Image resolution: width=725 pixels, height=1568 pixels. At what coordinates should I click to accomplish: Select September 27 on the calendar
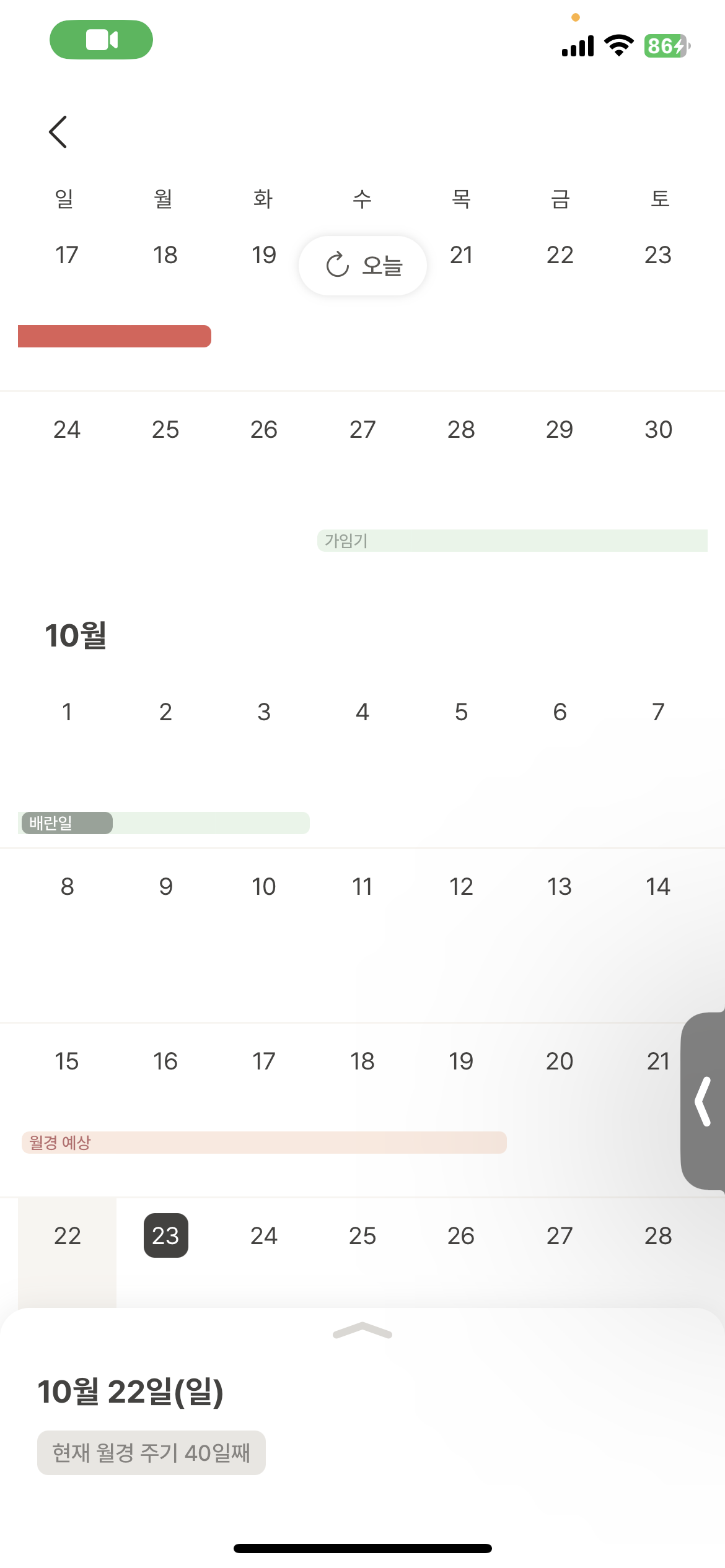[x=362, y=430]
